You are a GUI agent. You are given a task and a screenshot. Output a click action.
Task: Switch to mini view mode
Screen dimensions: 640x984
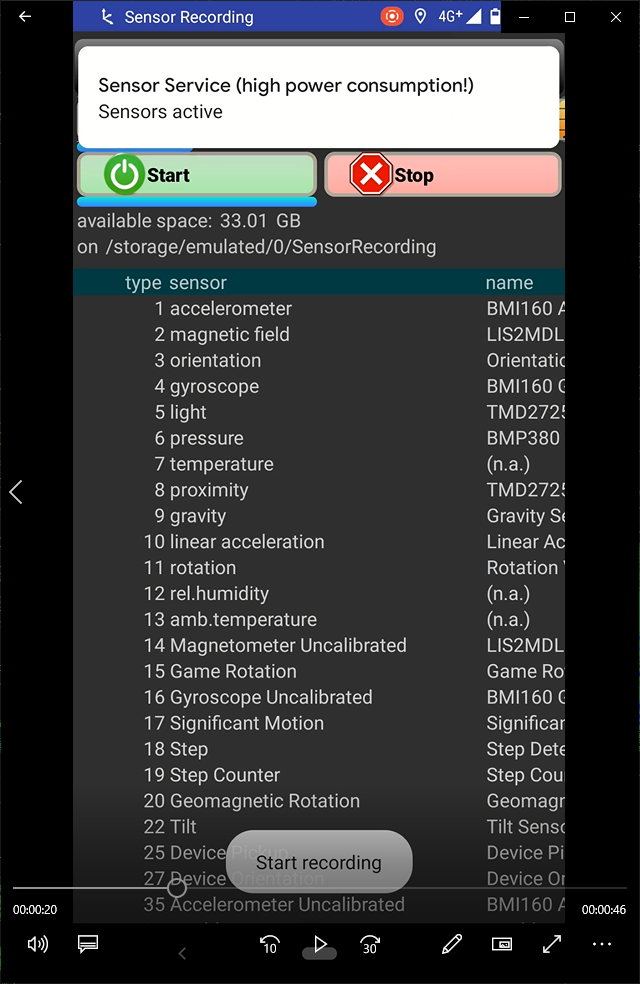[502, 944]
